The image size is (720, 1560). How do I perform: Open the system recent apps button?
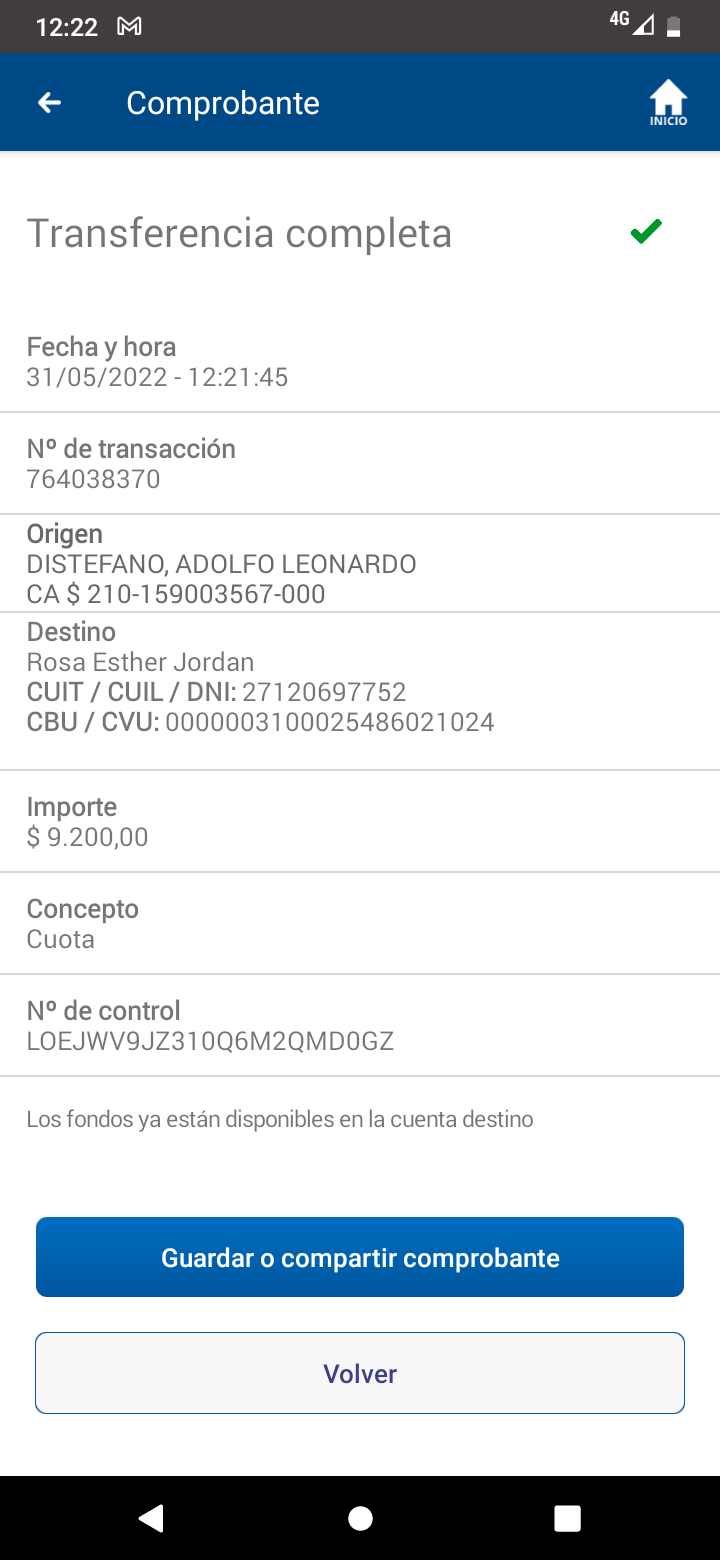[x=567, y=1518]
